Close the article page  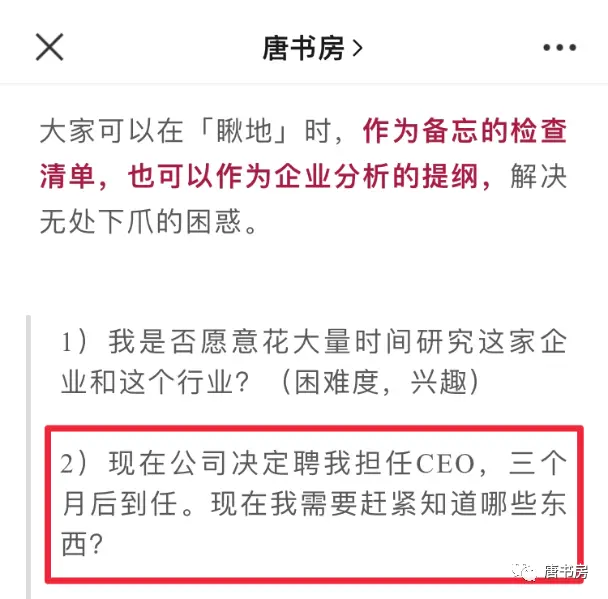49,47
